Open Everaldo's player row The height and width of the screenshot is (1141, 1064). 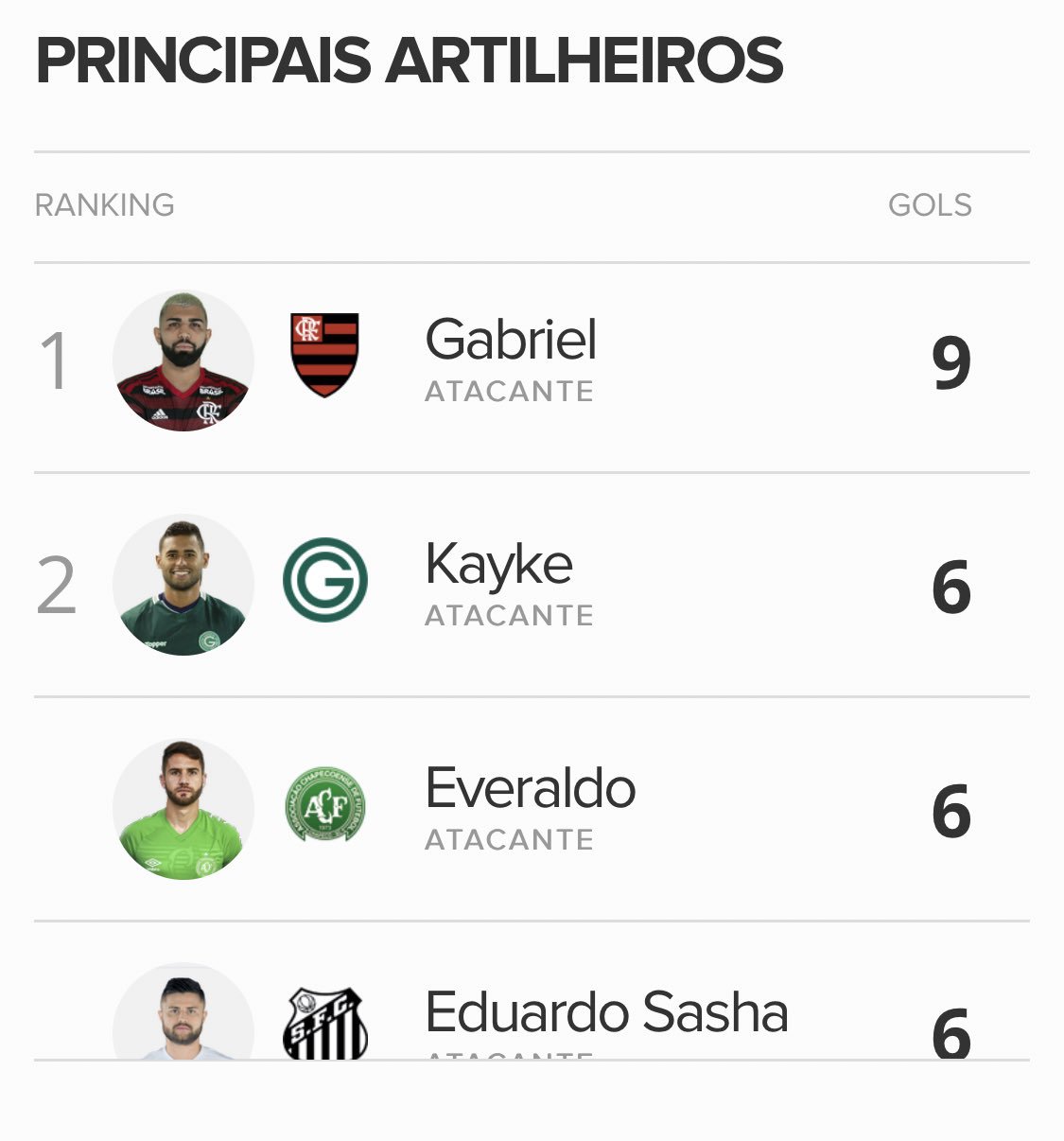[x=530, y=808]
